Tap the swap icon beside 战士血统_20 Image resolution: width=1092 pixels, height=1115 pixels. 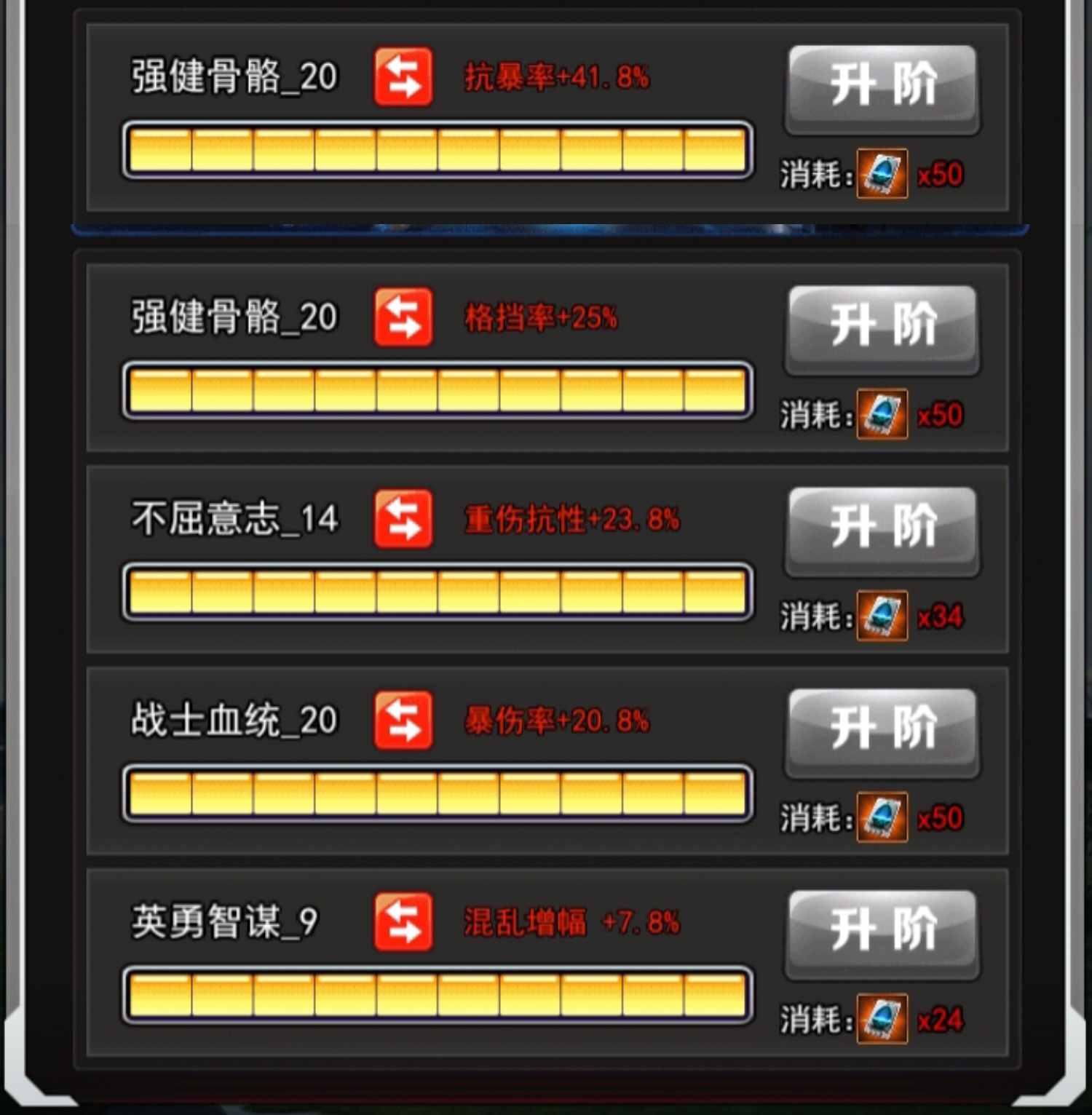403,721
